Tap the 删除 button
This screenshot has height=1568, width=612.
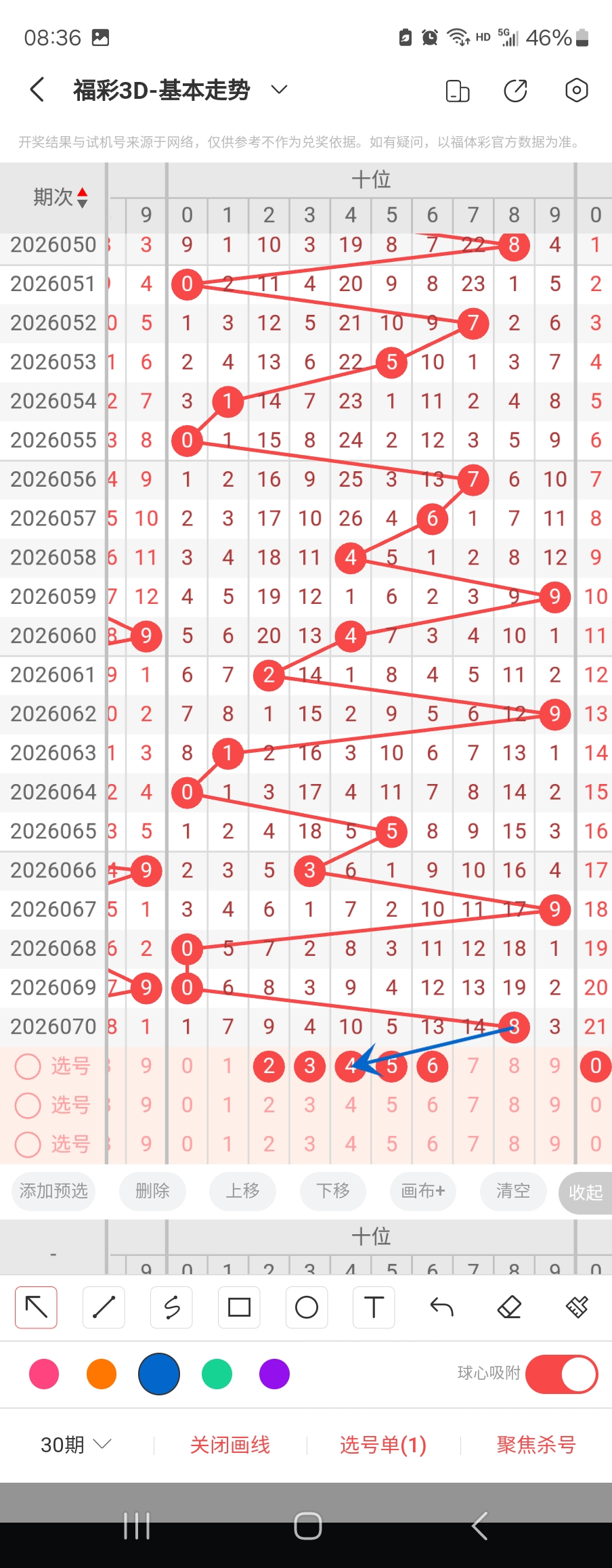[x=152, y=1191]
